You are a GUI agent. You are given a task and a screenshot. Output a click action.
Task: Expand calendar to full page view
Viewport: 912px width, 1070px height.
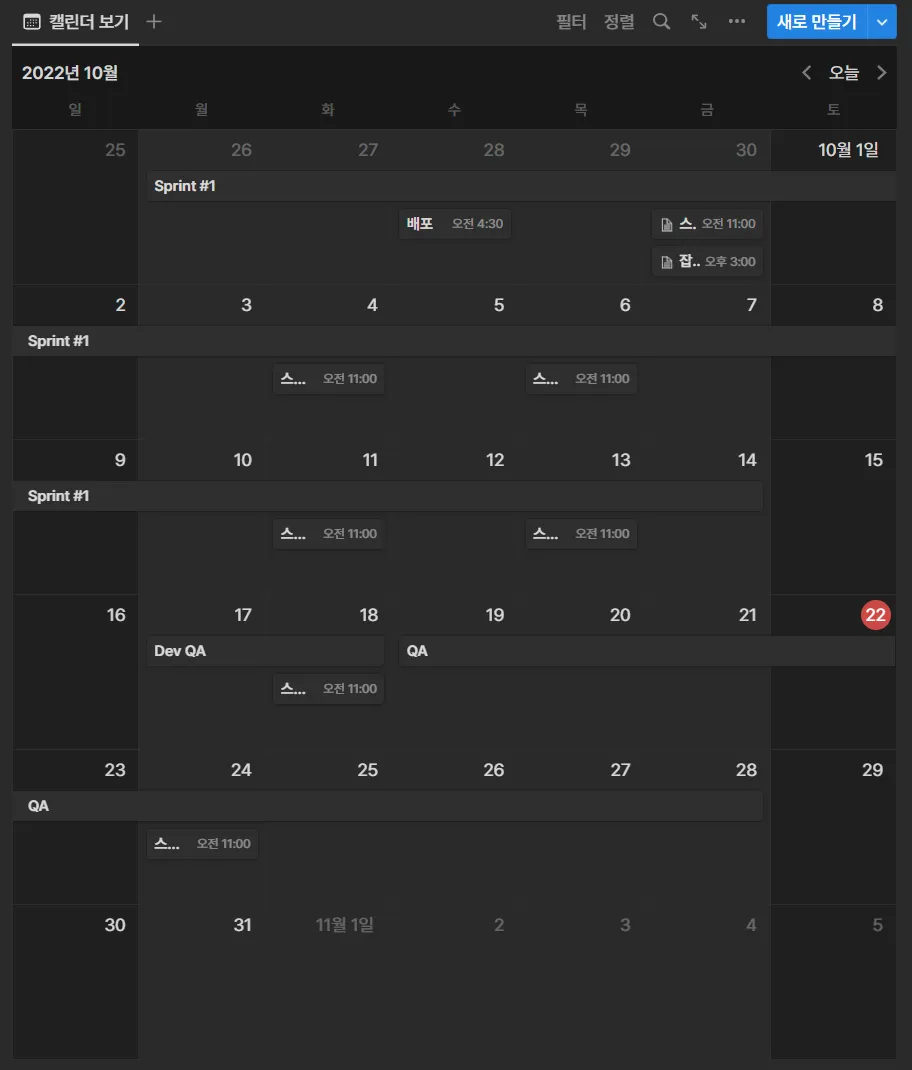(x=699, y=22)
